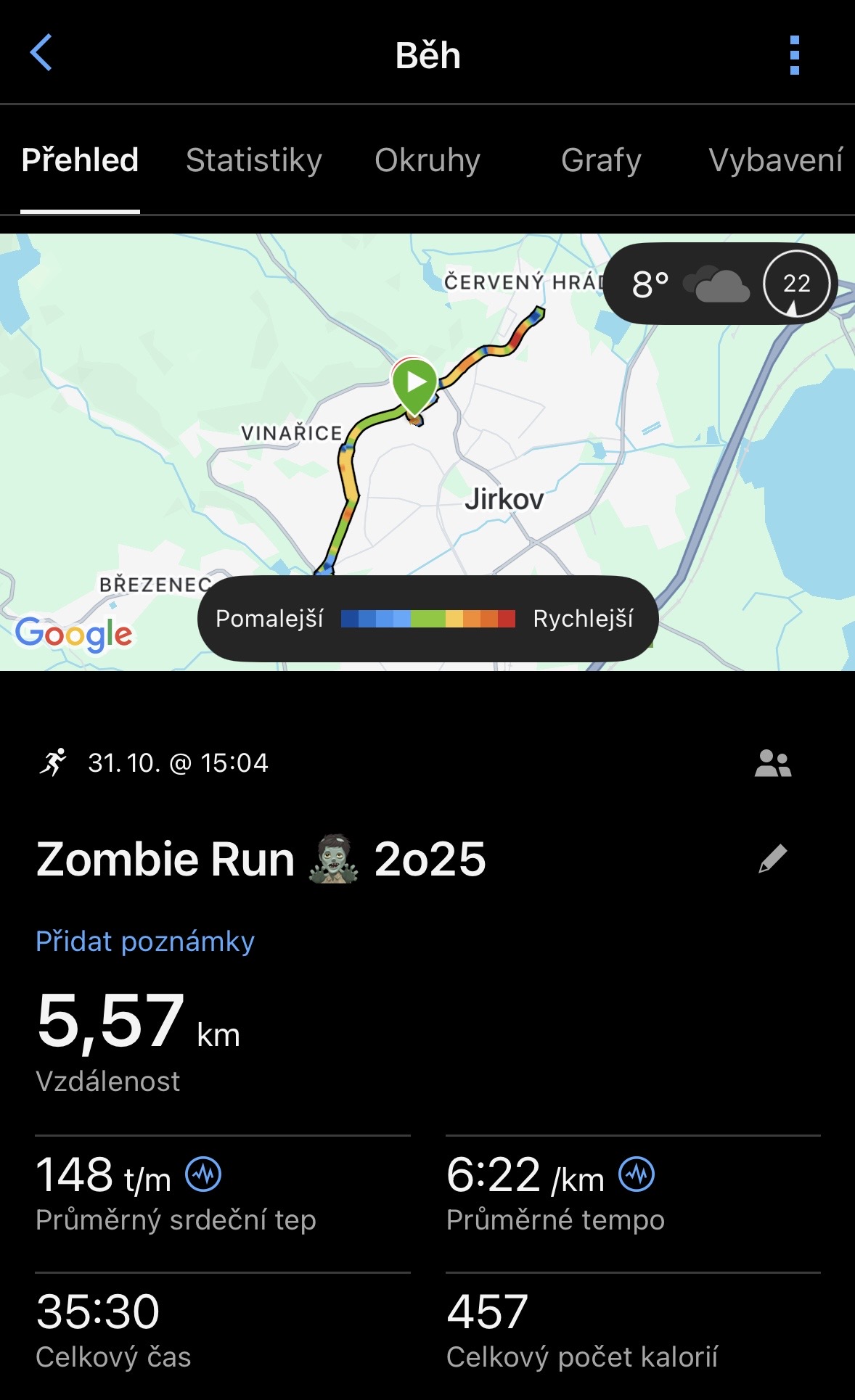The height and width of the screenshot is (1400, 855).
Task: Select the Vybavení tab
Action: point(775,160)
